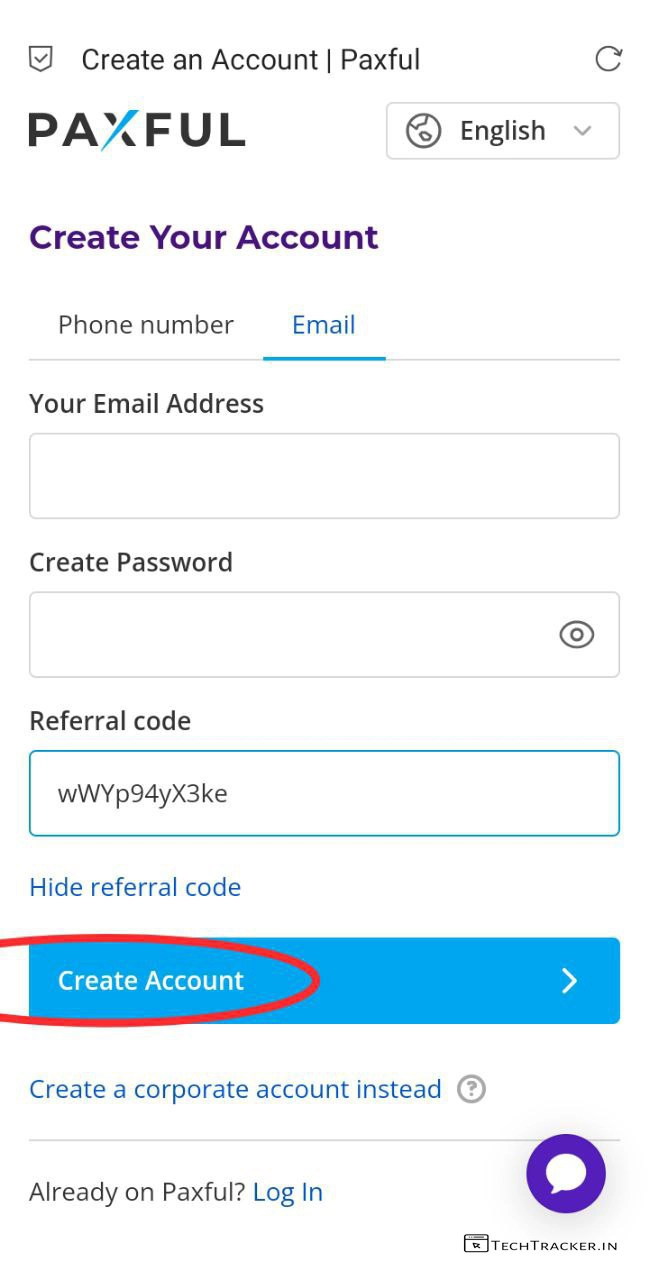Select the Email tab

click(323, 325)
